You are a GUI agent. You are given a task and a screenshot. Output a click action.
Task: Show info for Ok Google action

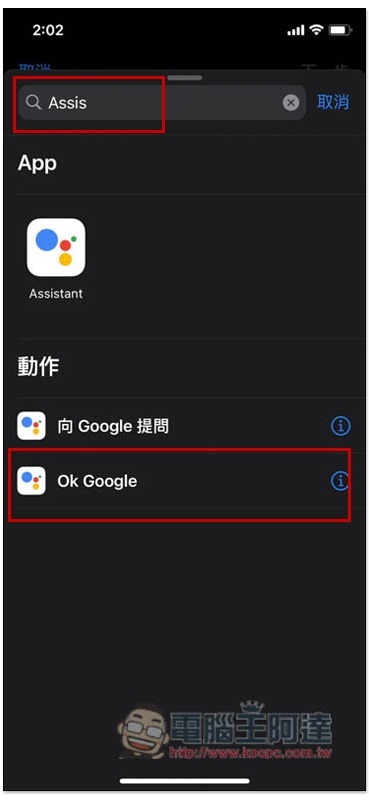point(340,481)
